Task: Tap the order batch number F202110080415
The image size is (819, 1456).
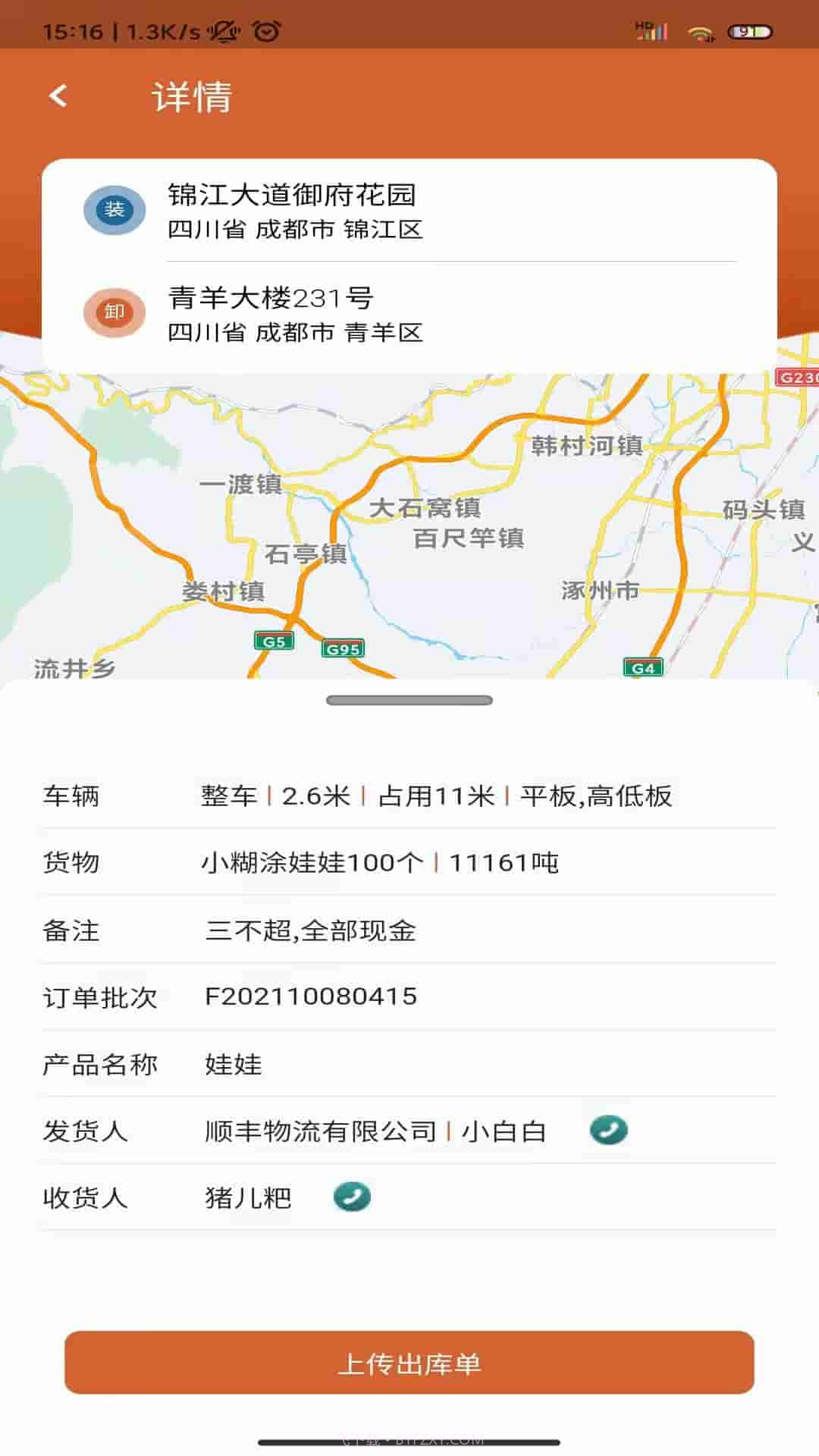Action: (x=311, y=998)
